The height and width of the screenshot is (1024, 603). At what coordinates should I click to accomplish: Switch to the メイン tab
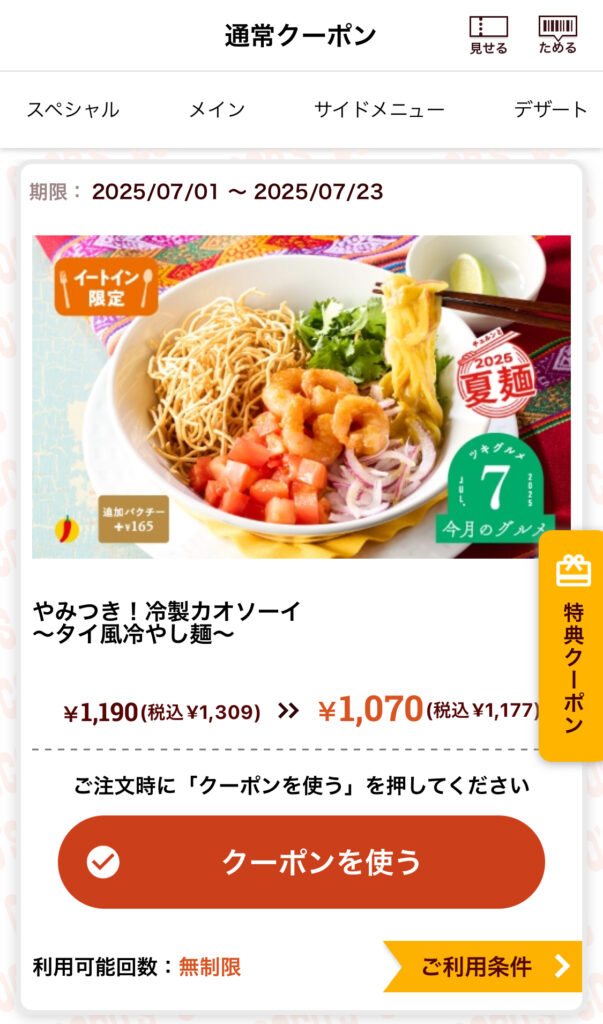(x=217, y=110)
